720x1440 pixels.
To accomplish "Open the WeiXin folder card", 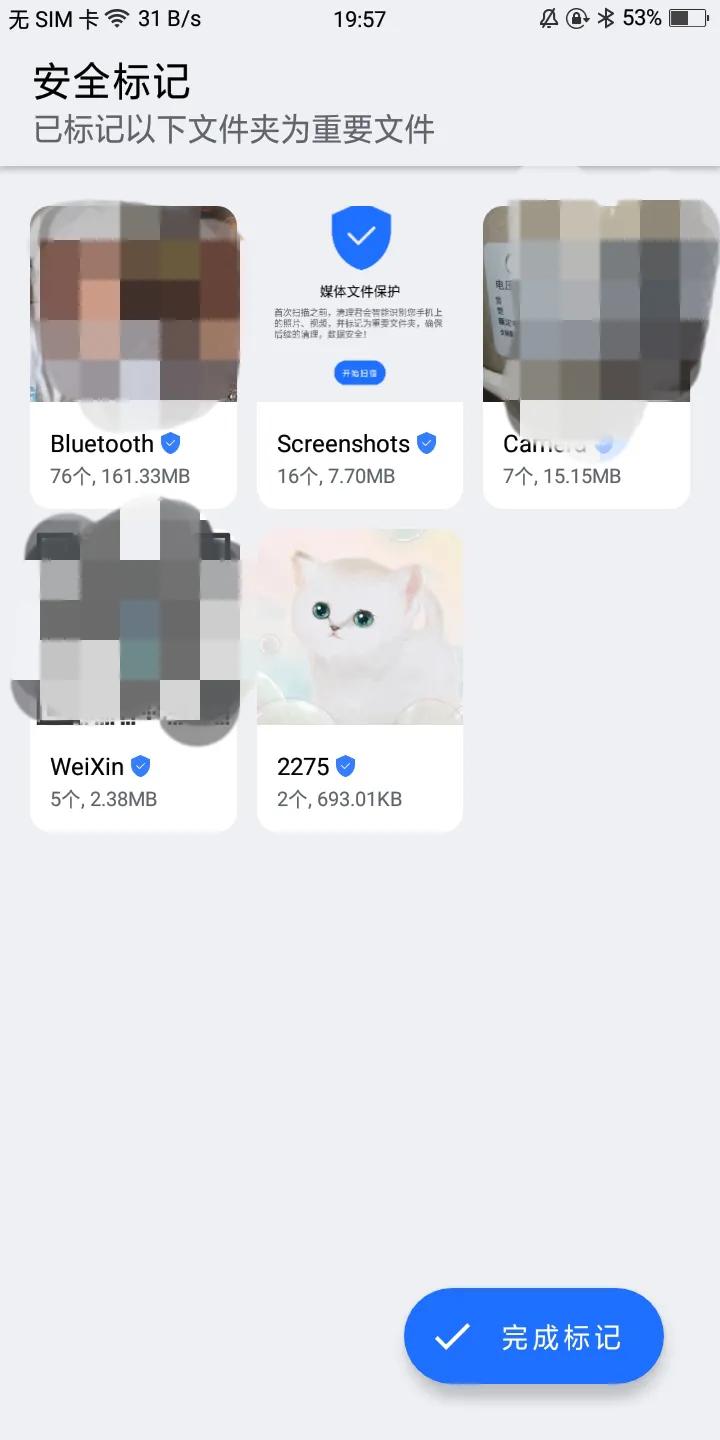I will pyautogui.click(x=133, y=680).
